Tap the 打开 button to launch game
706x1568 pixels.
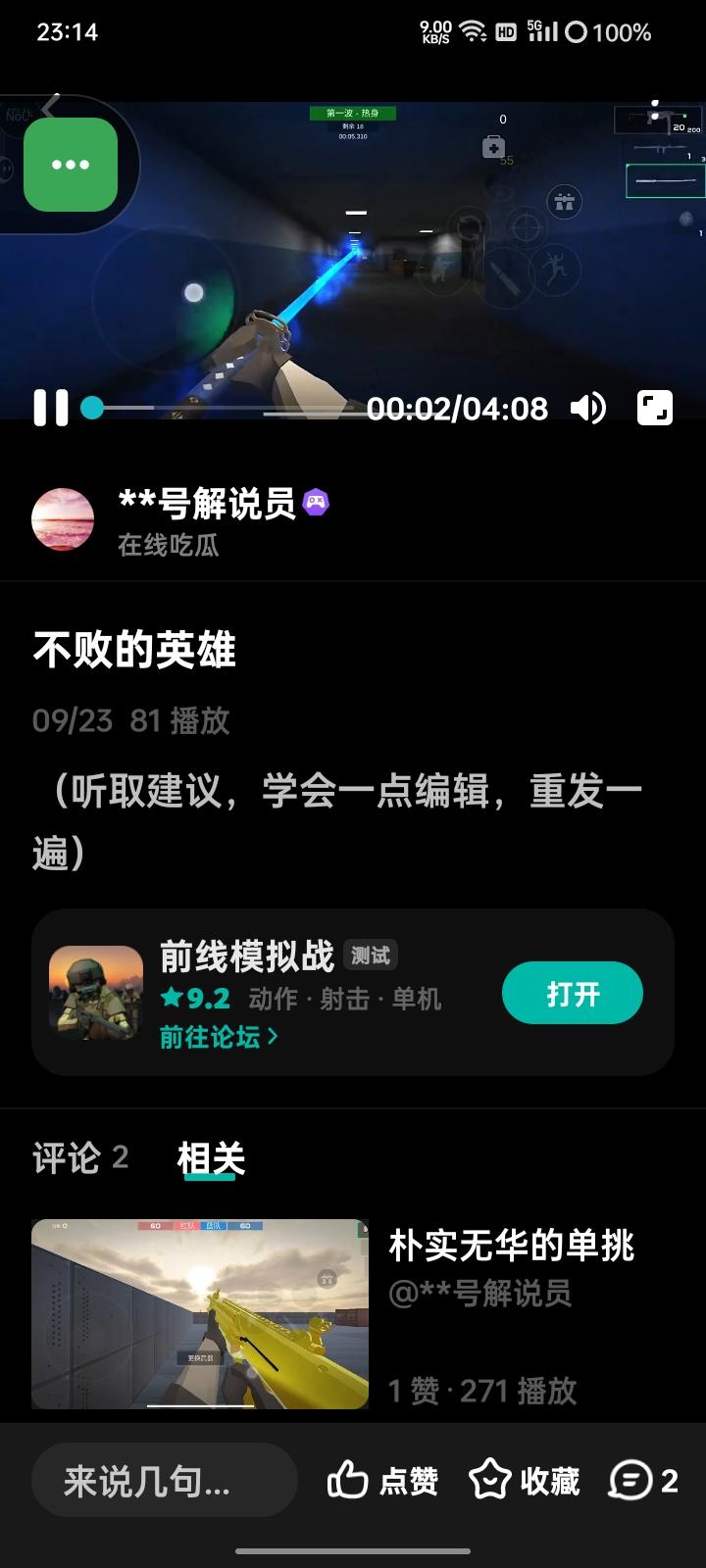[573, 992]
